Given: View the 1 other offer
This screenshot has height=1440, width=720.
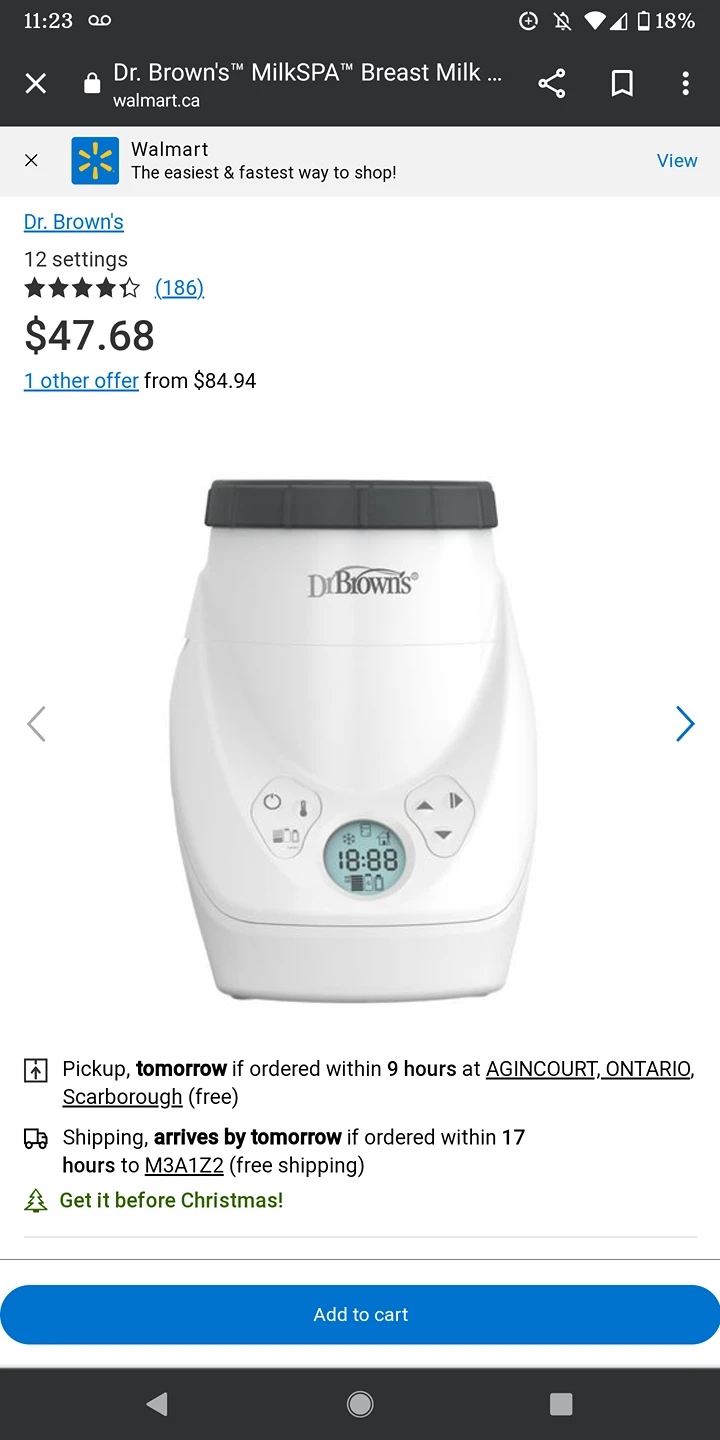Looking at the screenshot, I should [x=81, y=381].
